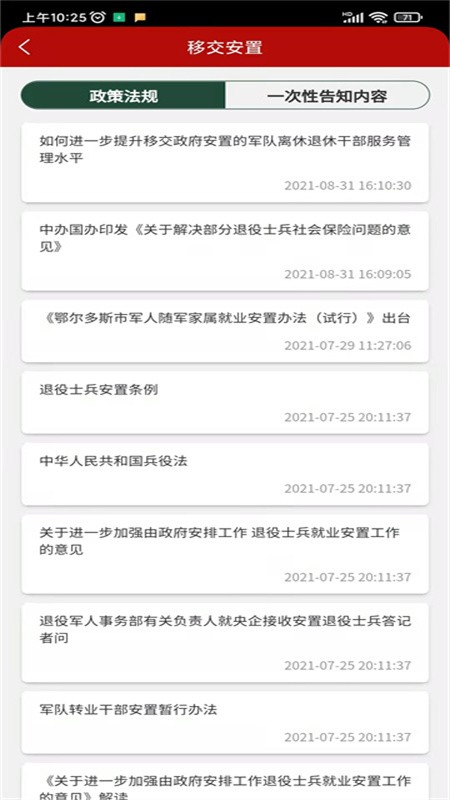Go back using the header arrow
450x800 pixels.
pos(24,47)
